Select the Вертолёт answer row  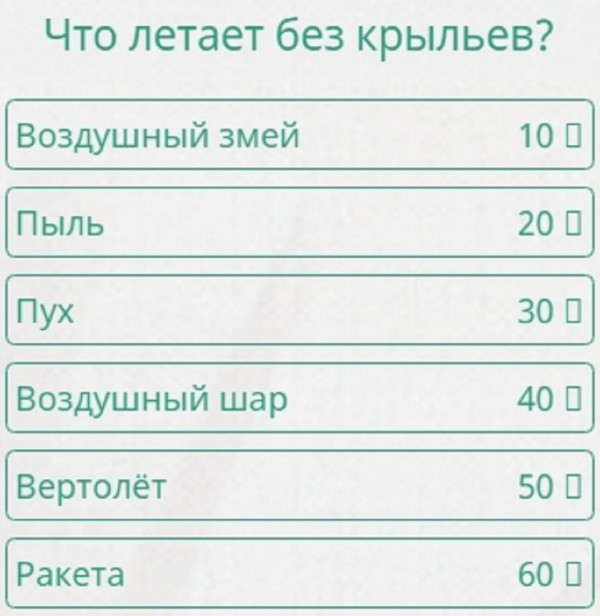(x=300, y=487)
